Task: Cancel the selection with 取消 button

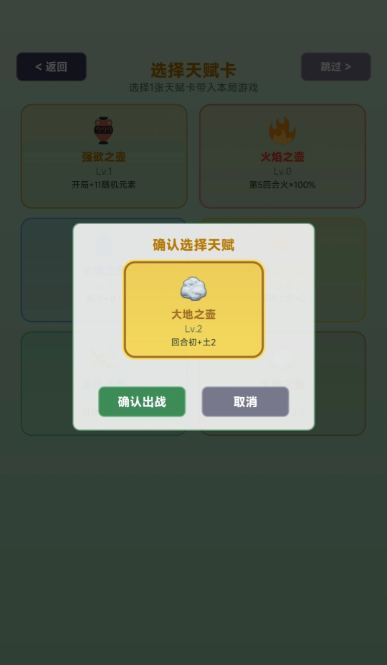Action: point(245,402)
